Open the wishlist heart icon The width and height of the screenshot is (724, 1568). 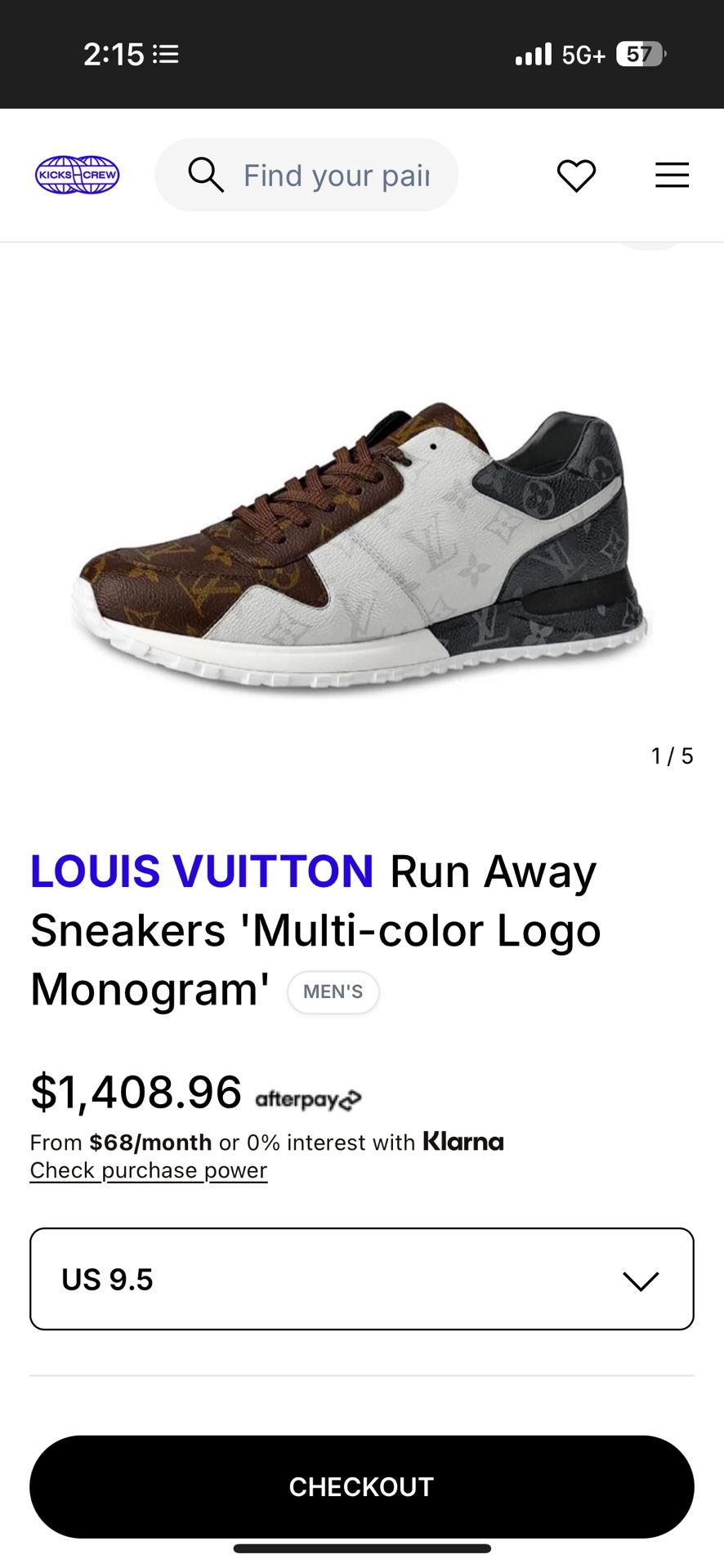click(576, 176)
